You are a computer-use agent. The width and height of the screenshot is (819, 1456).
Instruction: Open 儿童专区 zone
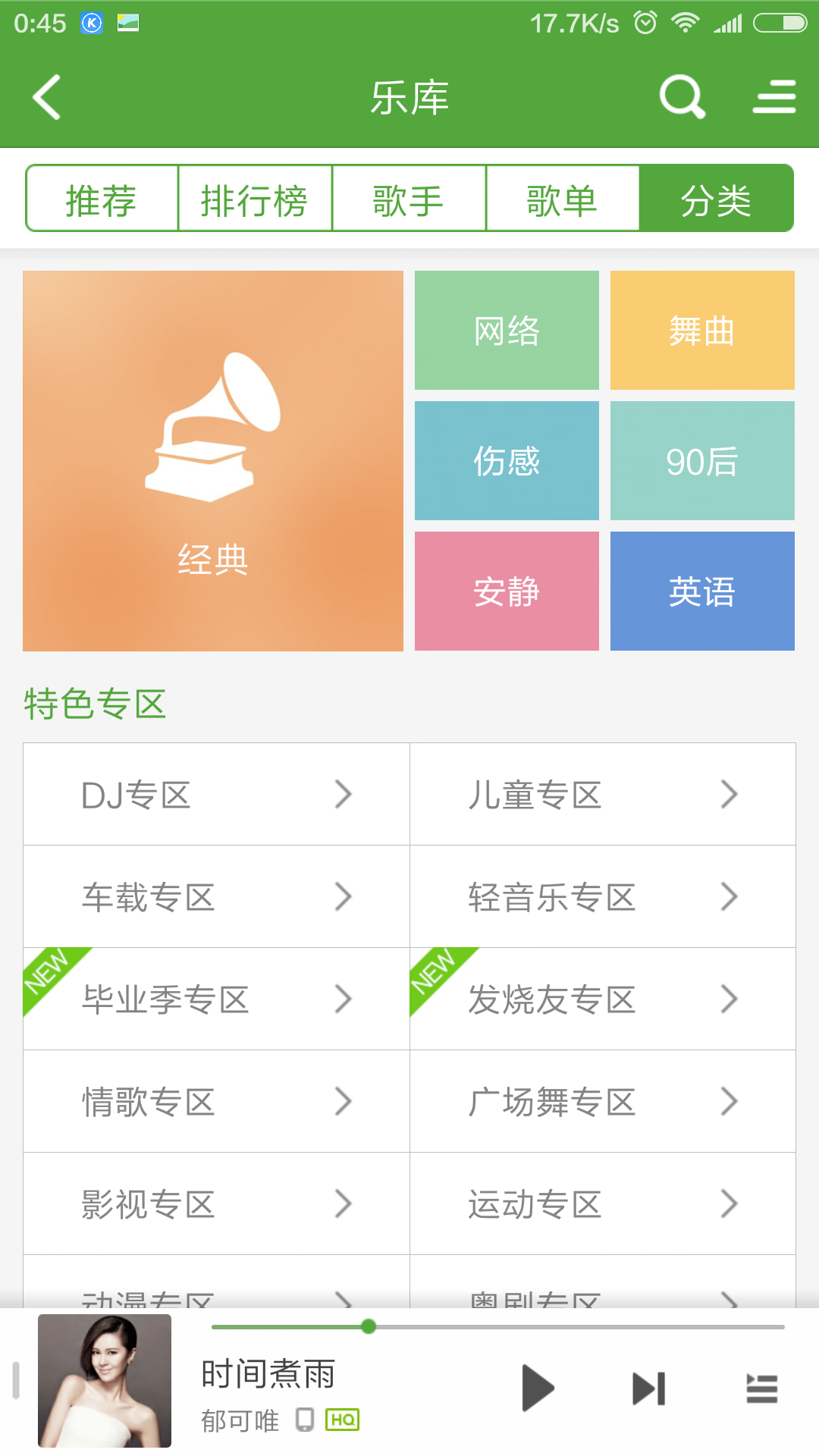click(603, 795)
